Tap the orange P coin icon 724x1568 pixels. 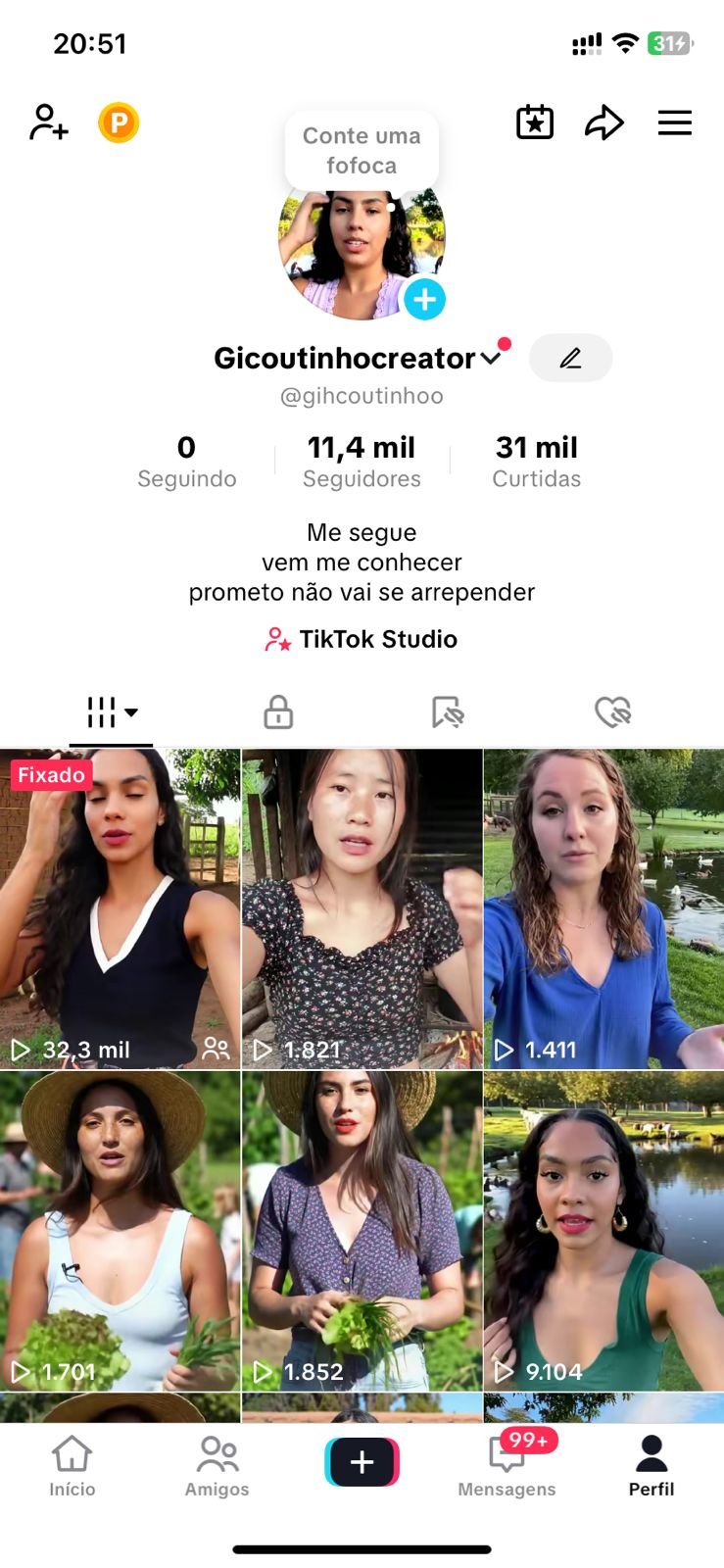click(119, 123)
